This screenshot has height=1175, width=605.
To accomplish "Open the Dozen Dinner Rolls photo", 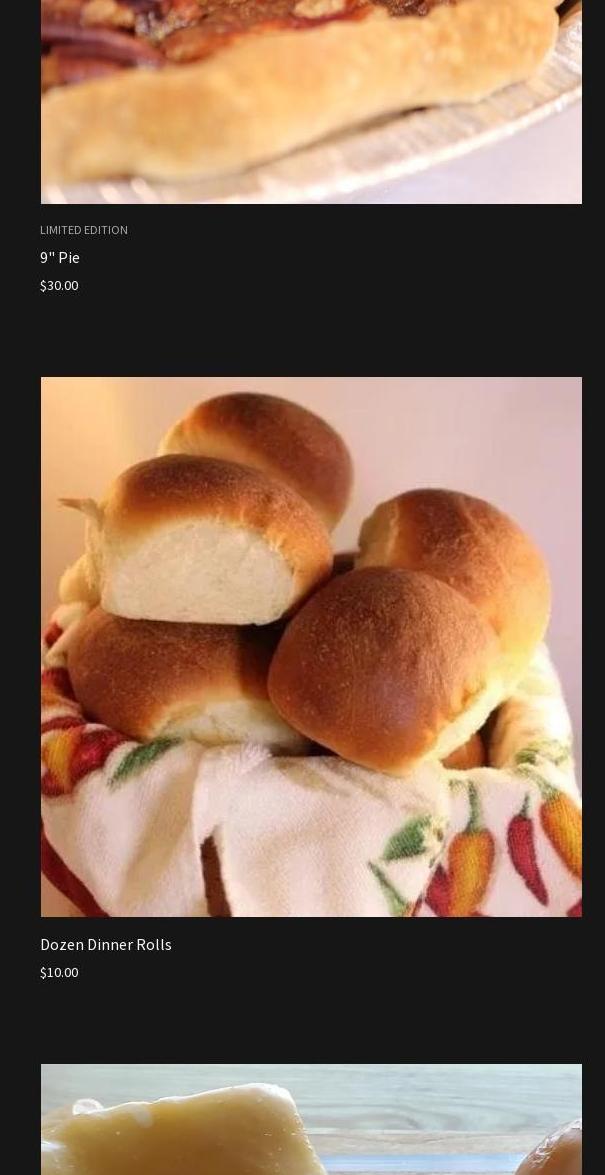I will [311, 646].
